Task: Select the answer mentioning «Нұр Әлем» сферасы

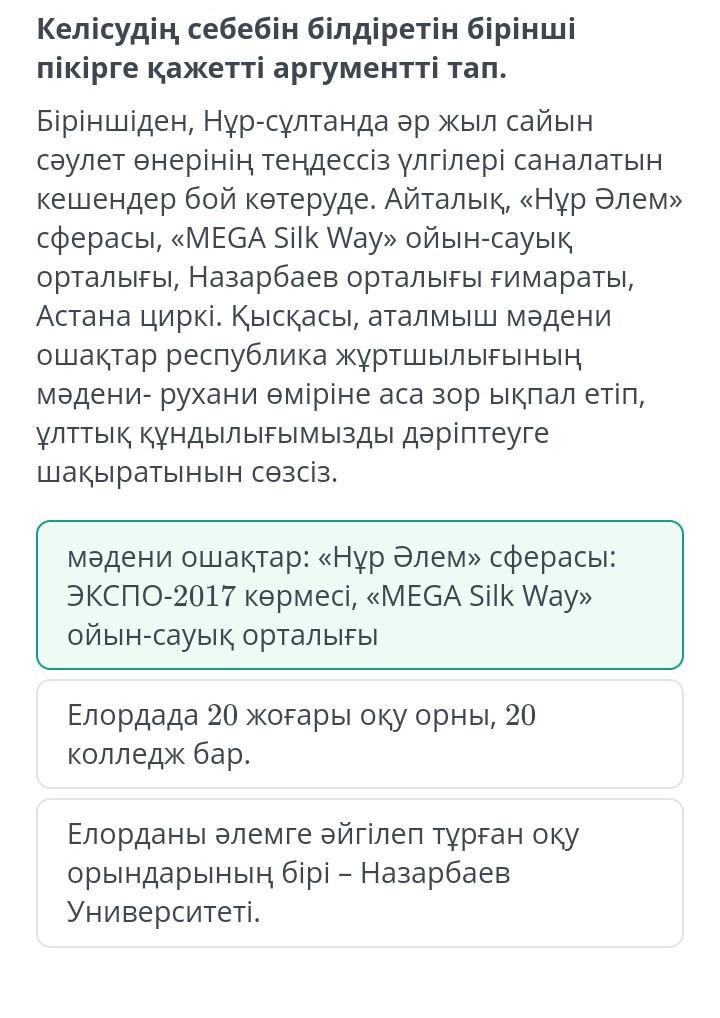Action: 360,595
